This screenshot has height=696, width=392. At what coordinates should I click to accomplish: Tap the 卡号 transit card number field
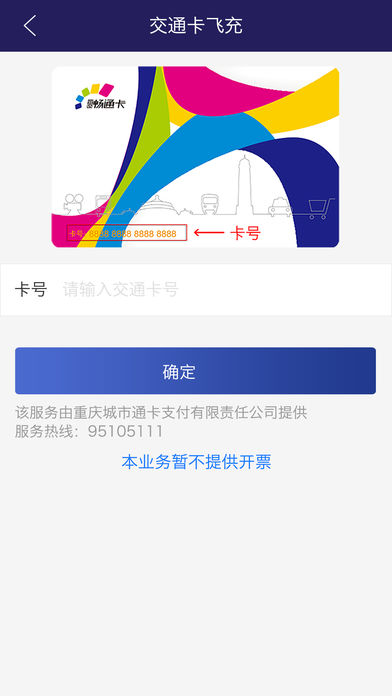pyautogui.click(x=196, y=289)
